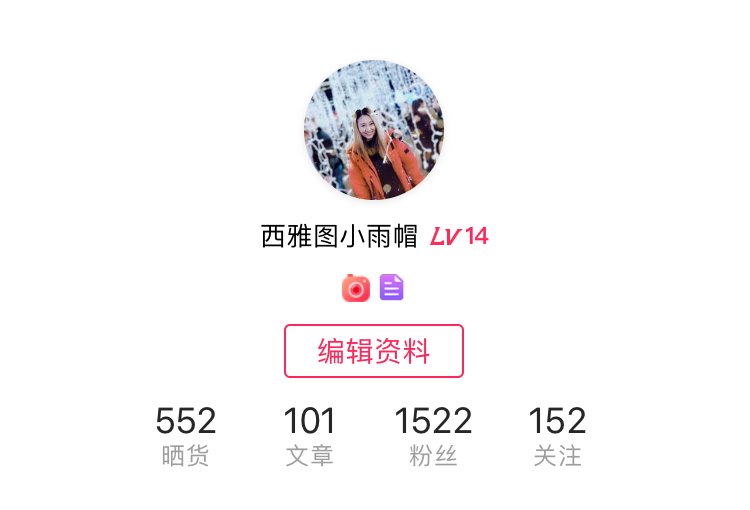The image size is (750, 510).
Task: Tap the purple document badge icon
Action: (391, 288)
